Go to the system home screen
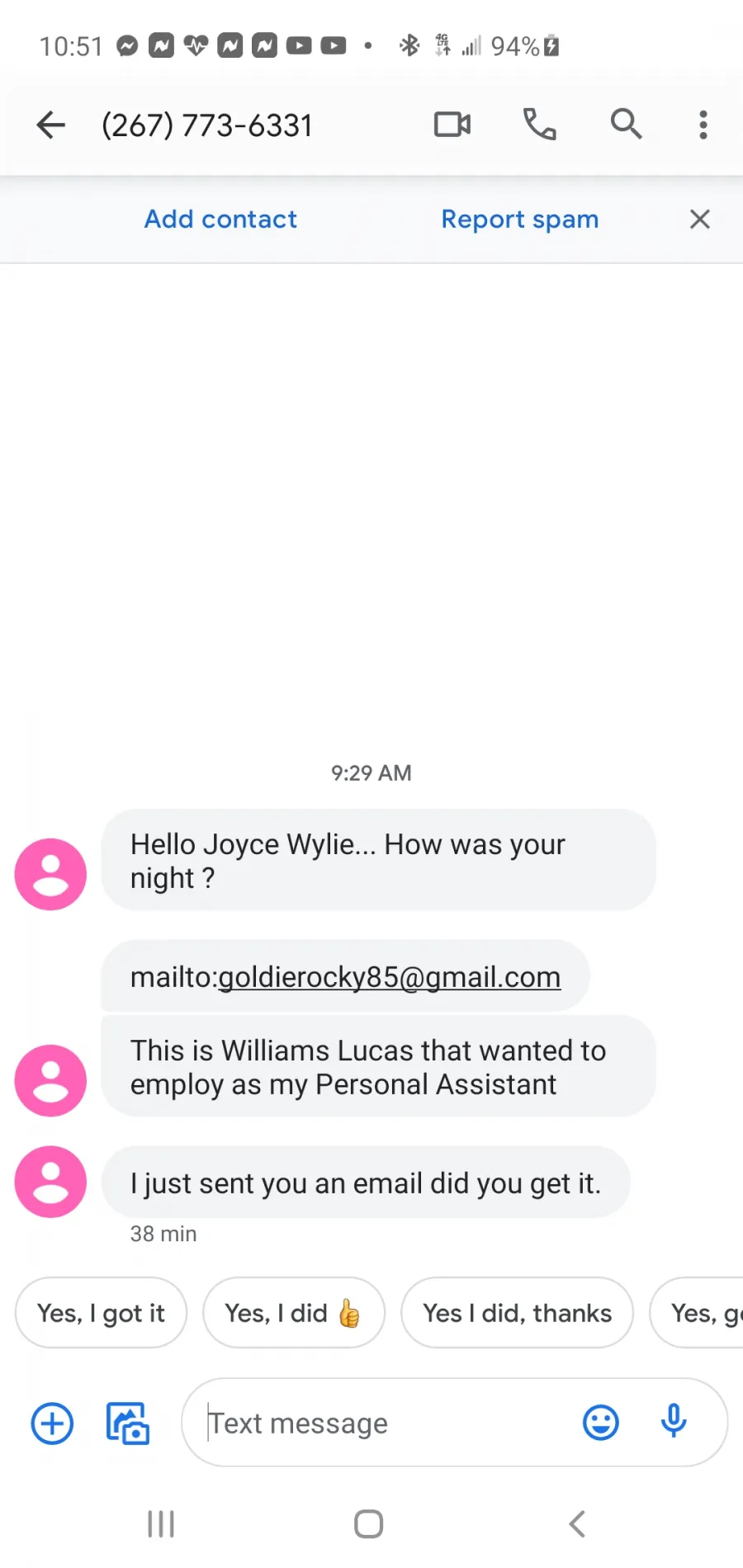The image size is (743, 1568). coord(369,1524)
